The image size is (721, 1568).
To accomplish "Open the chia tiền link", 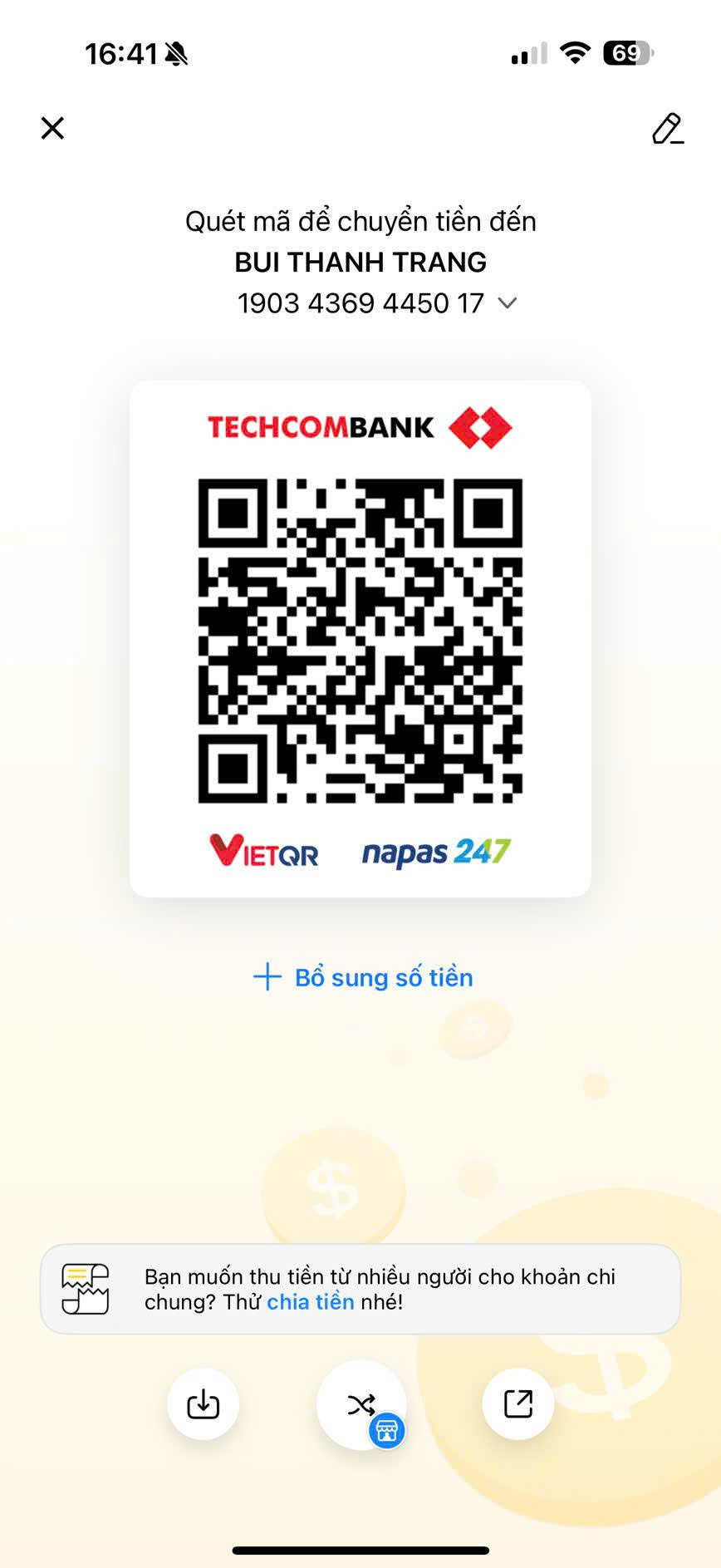I will 311,1302.
